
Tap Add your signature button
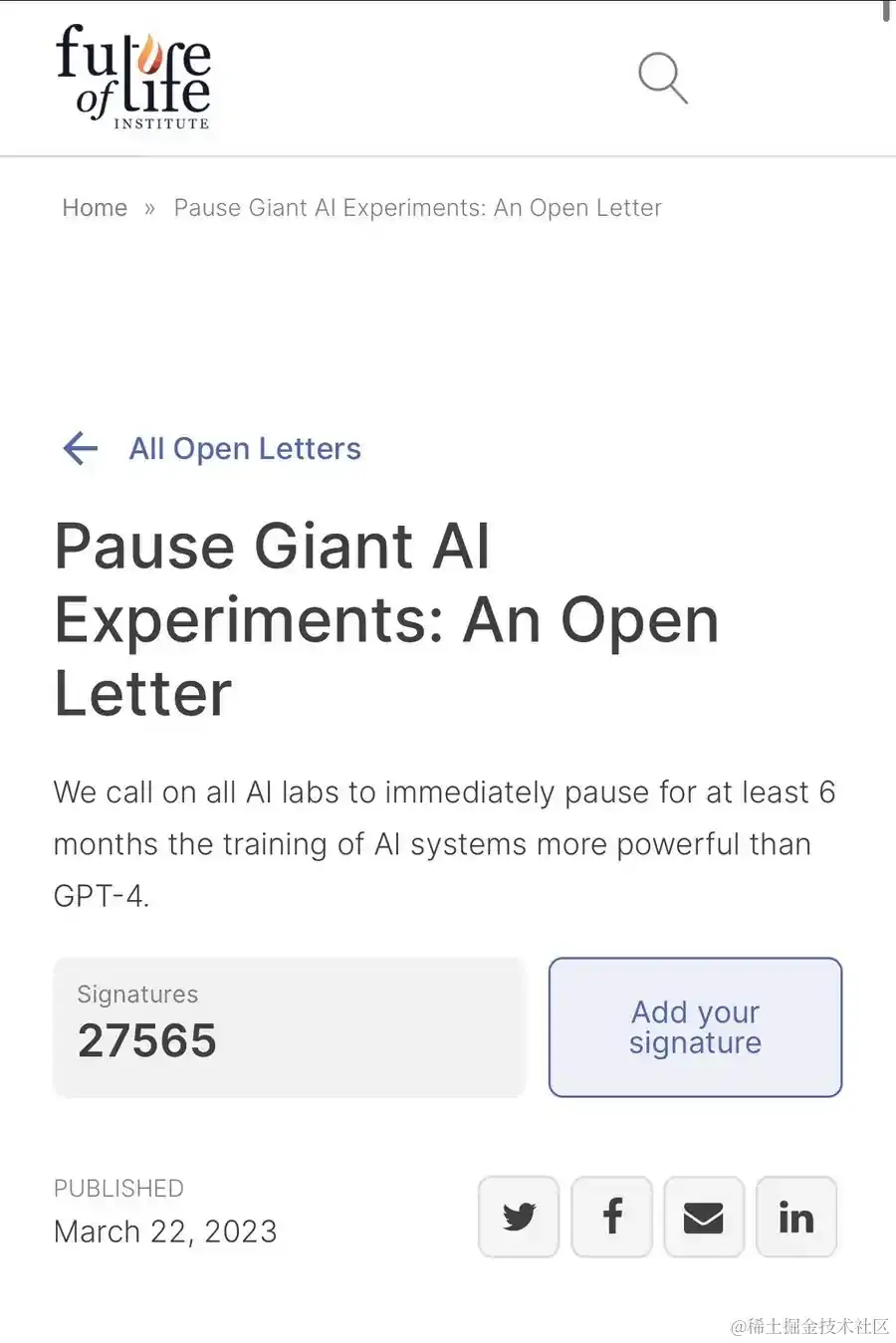point(695,1027)
